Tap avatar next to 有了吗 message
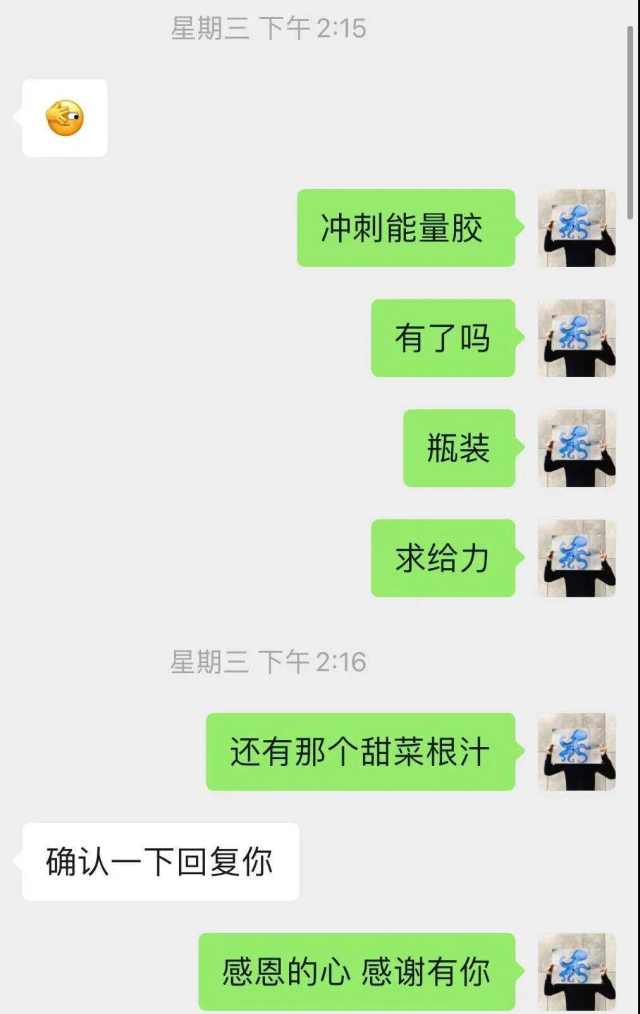640x1014 pixels. (x=577, y=338)
